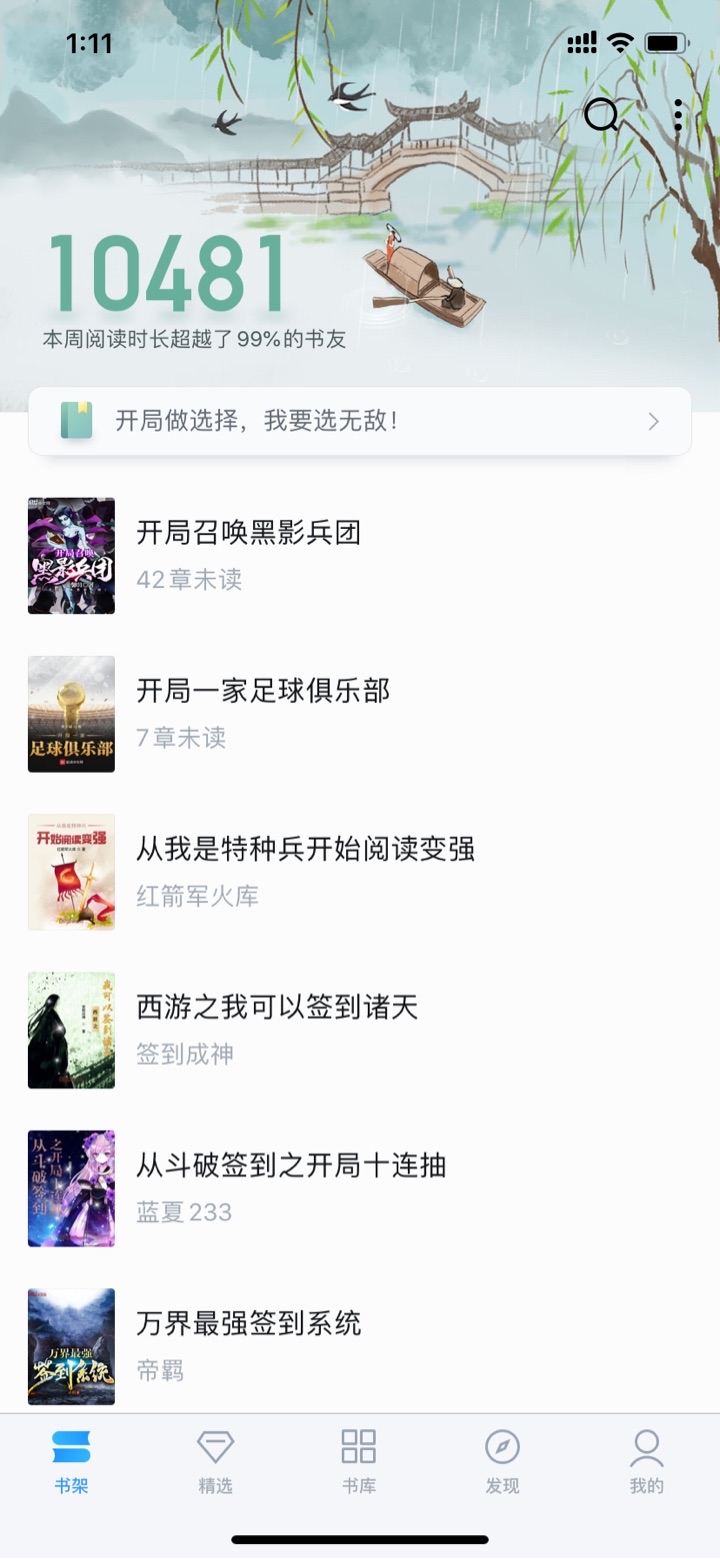Switch to the 我的 tab

coord(646,1461)
